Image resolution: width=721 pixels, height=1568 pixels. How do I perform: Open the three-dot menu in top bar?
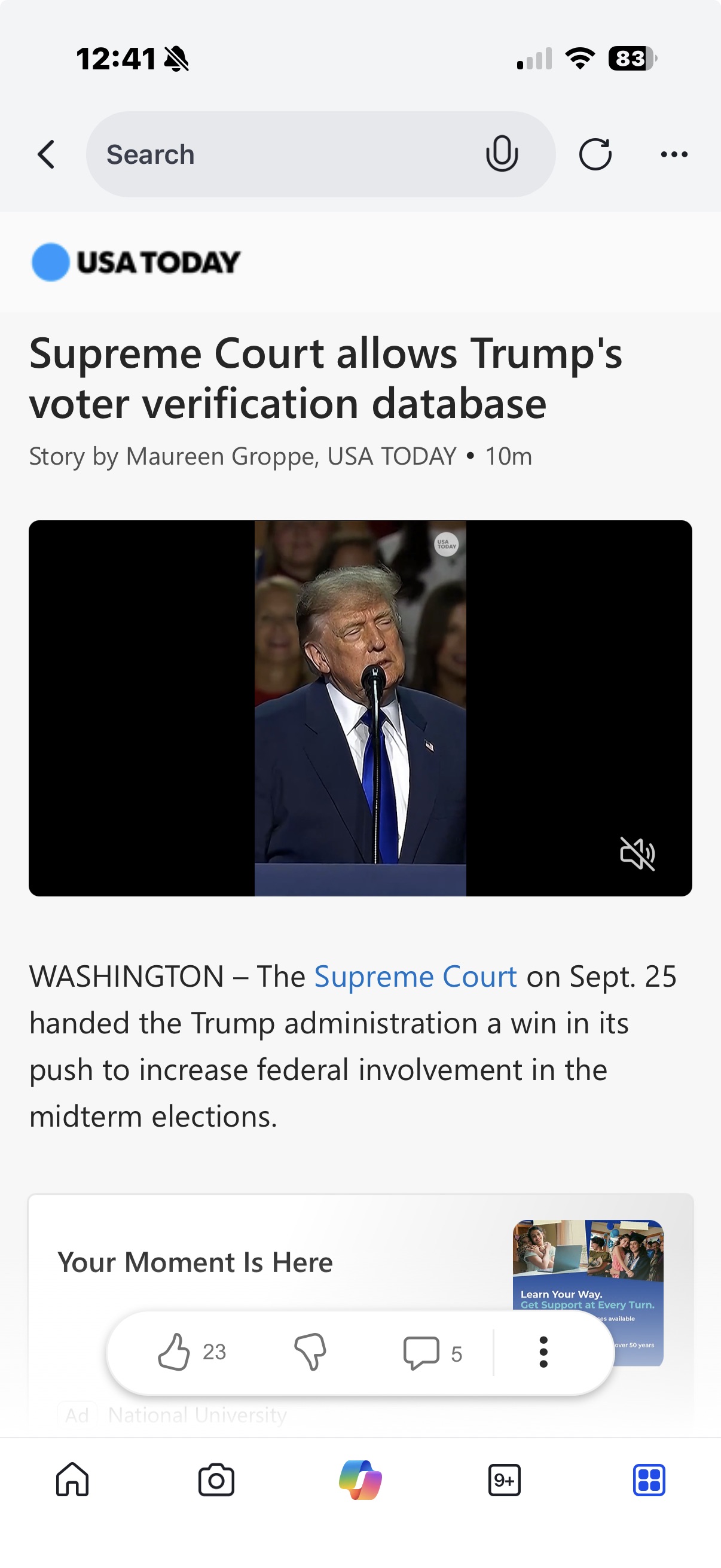coord(674,154)
